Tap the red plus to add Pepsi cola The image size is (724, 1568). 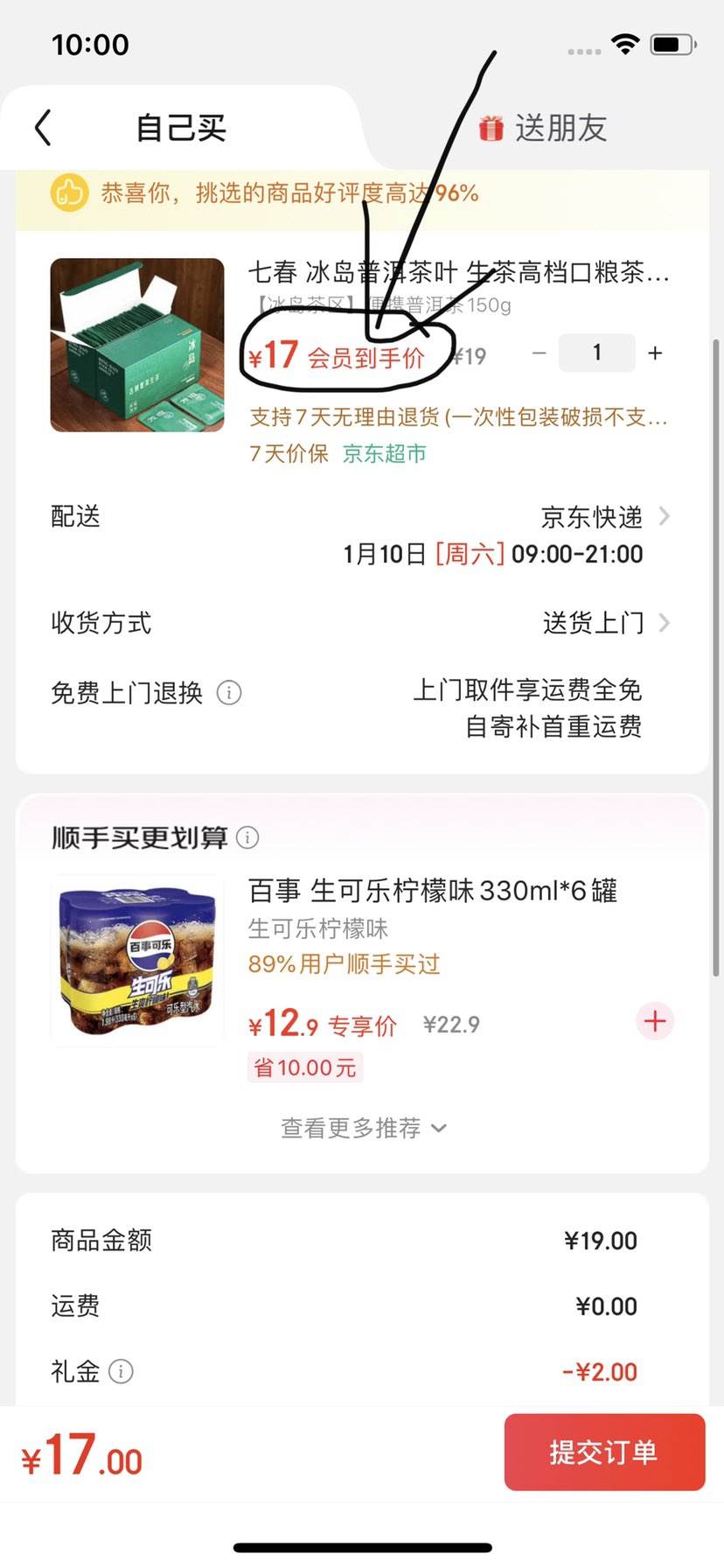click(x=654, y=1021)
